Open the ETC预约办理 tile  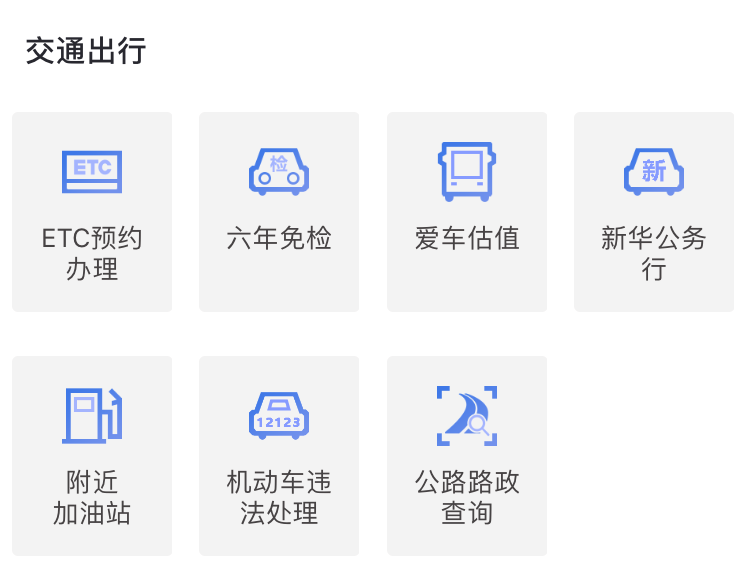click(x=92, y=212)
